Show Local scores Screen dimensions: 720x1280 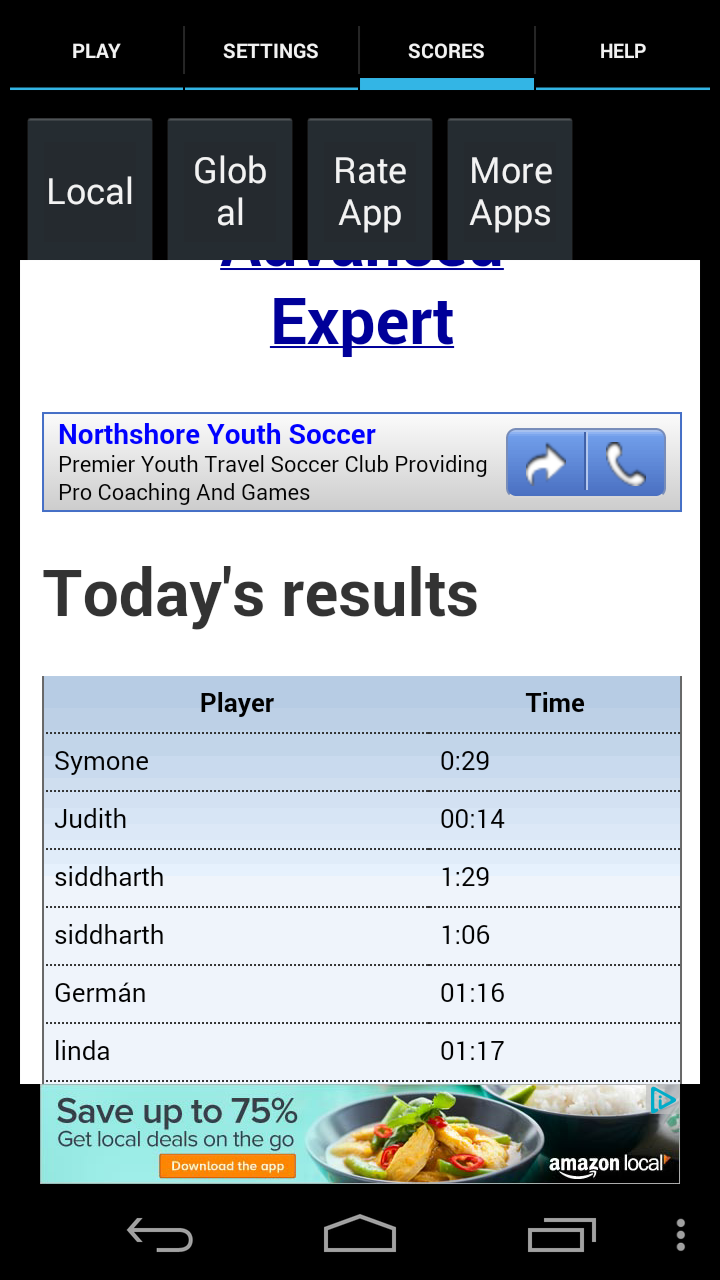pyautogui.click(x=90, y=191)
